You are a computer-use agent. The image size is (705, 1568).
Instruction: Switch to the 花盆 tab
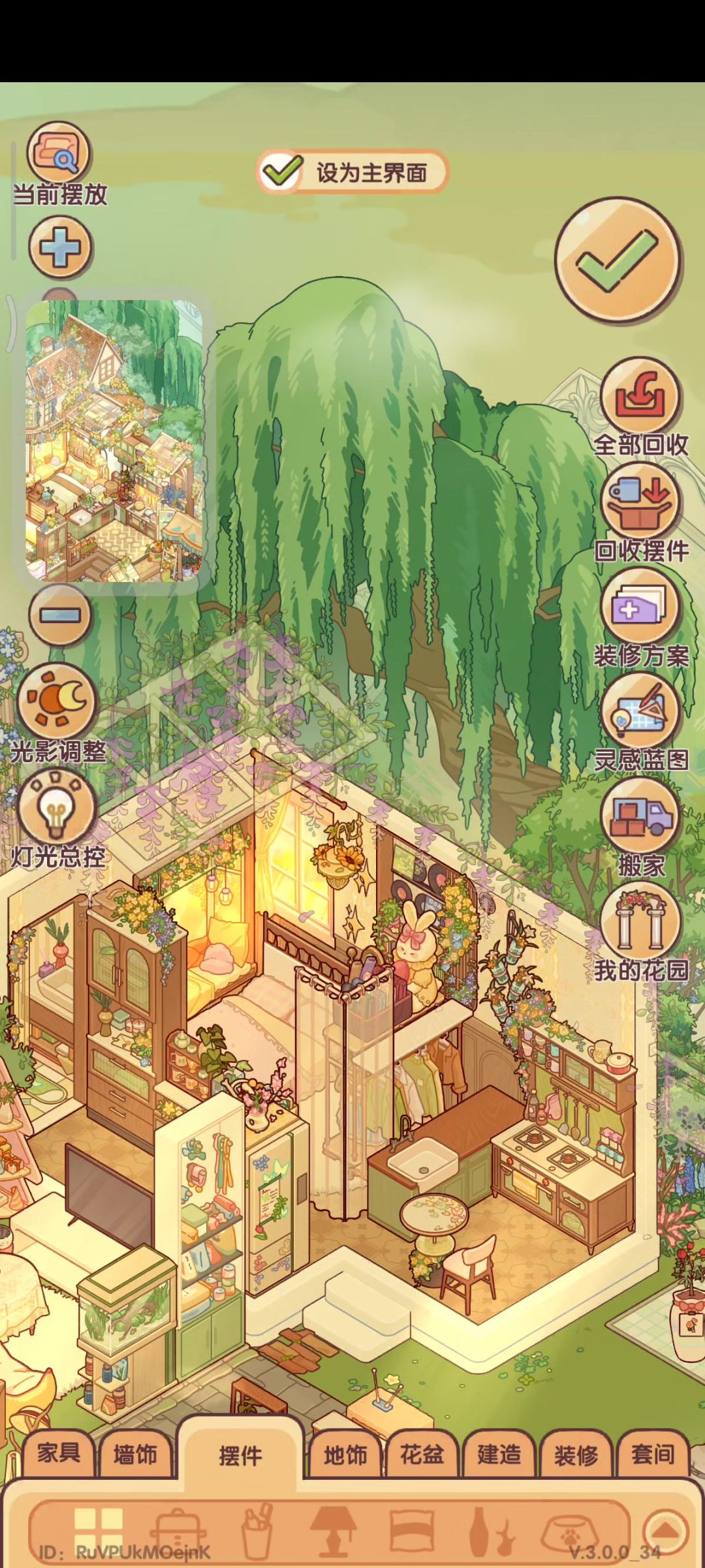click(422, 1454)
